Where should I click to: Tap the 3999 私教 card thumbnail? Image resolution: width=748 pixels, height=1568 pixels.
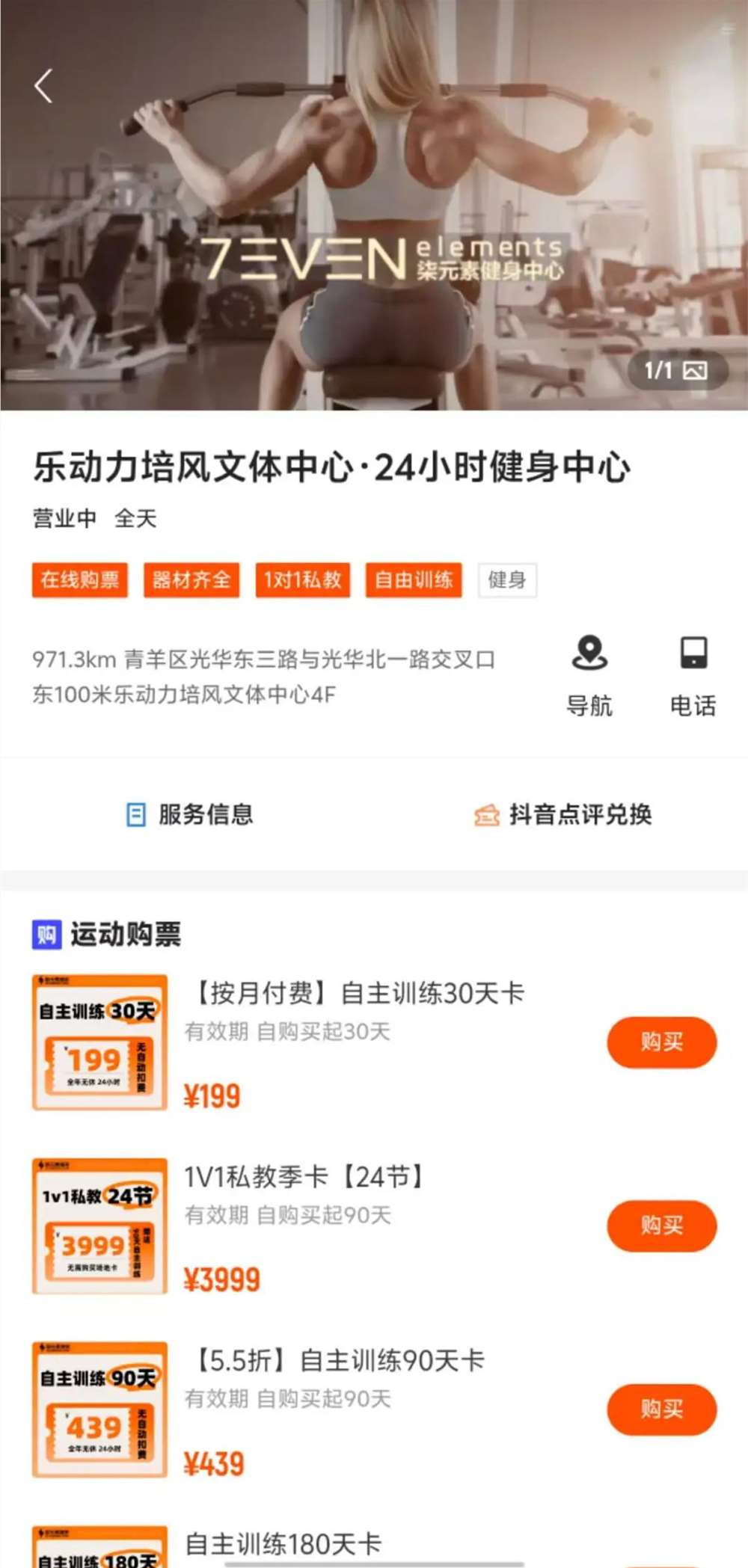(x=99, y=1228)
